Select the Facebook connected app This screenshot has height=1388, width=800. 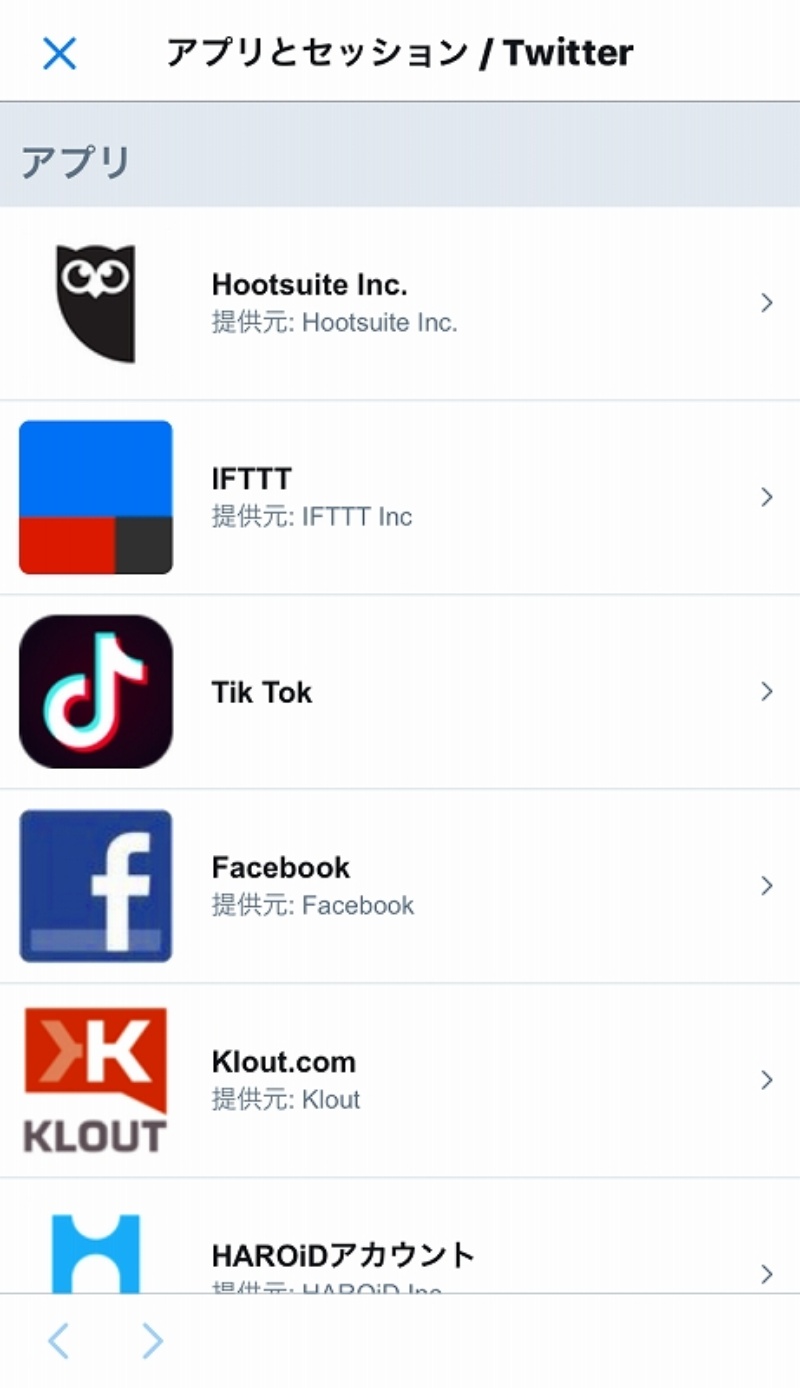[x=400, y=886]
